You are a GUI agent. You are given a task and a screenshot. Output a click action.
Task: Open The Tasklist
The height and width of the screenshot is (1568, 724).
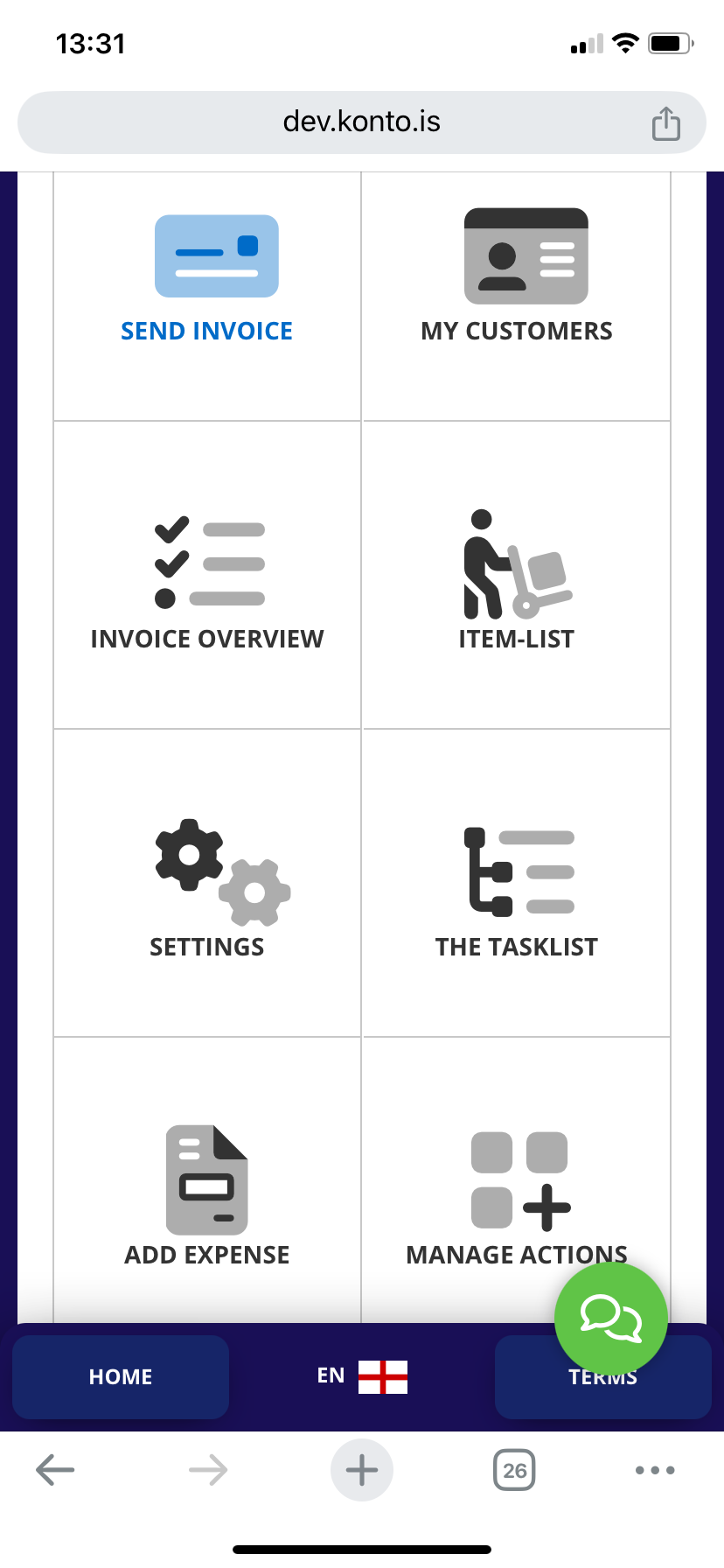[517, 883]
